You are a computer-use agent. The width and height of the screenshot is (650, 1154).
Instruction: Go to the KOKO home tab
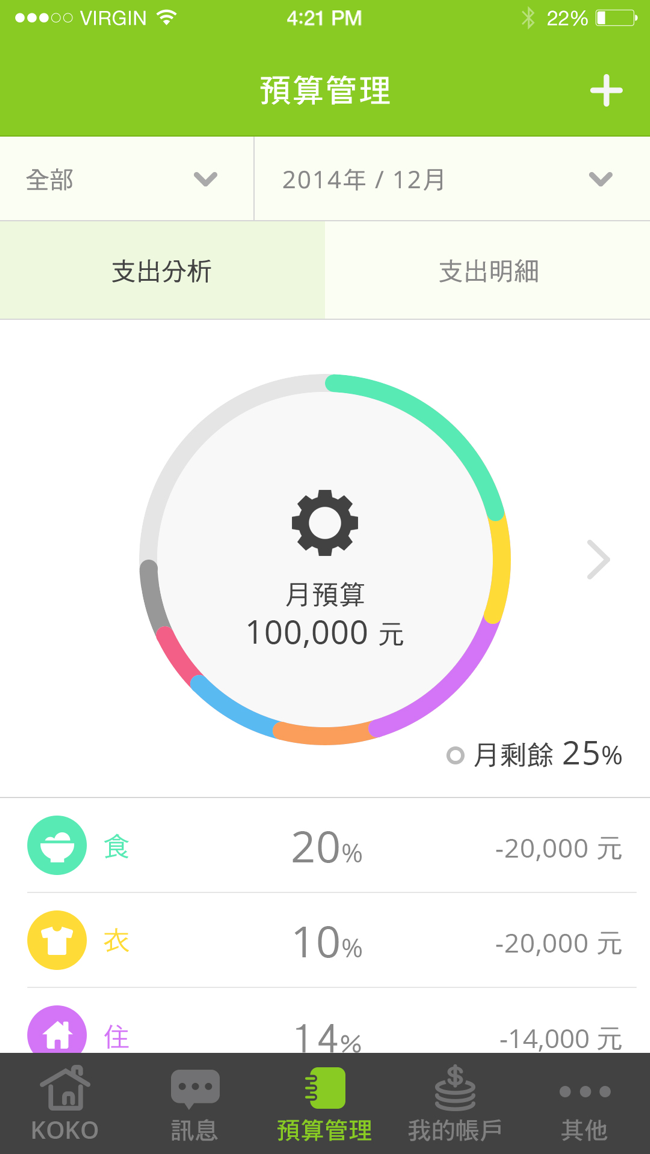pos(65,1104)
